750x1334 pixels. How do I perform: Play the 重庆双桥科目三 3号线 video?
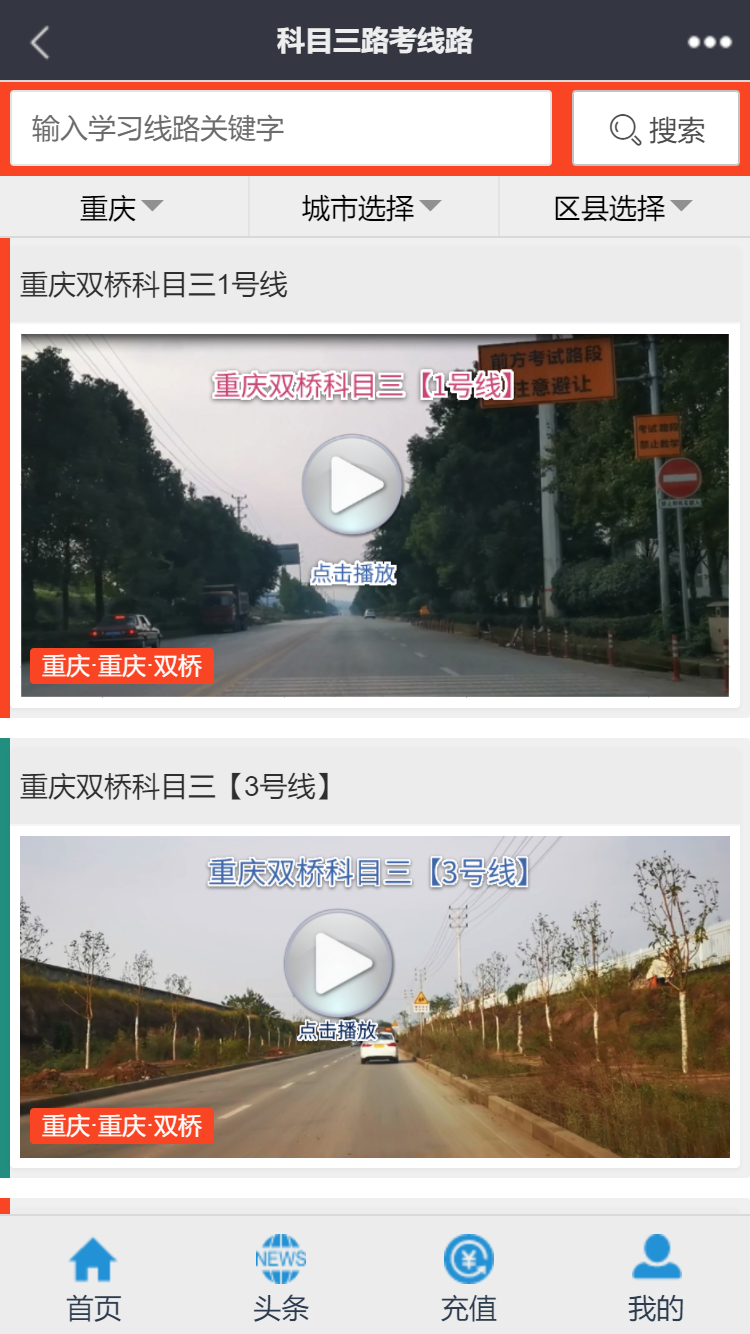(x=340, y=964)
